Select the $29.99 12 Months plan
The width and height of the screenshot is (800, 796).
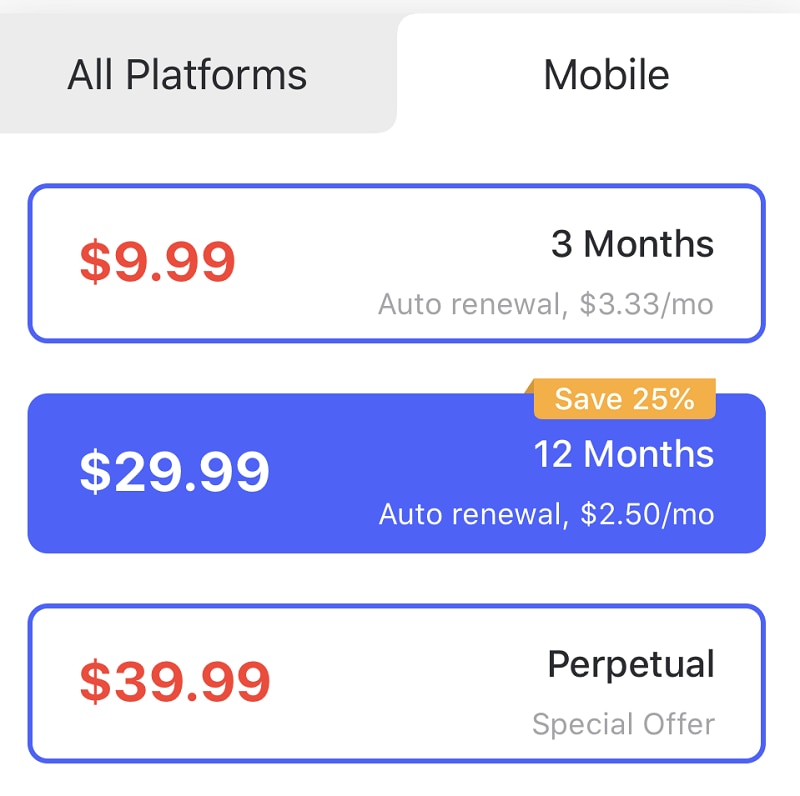(396, 473)
